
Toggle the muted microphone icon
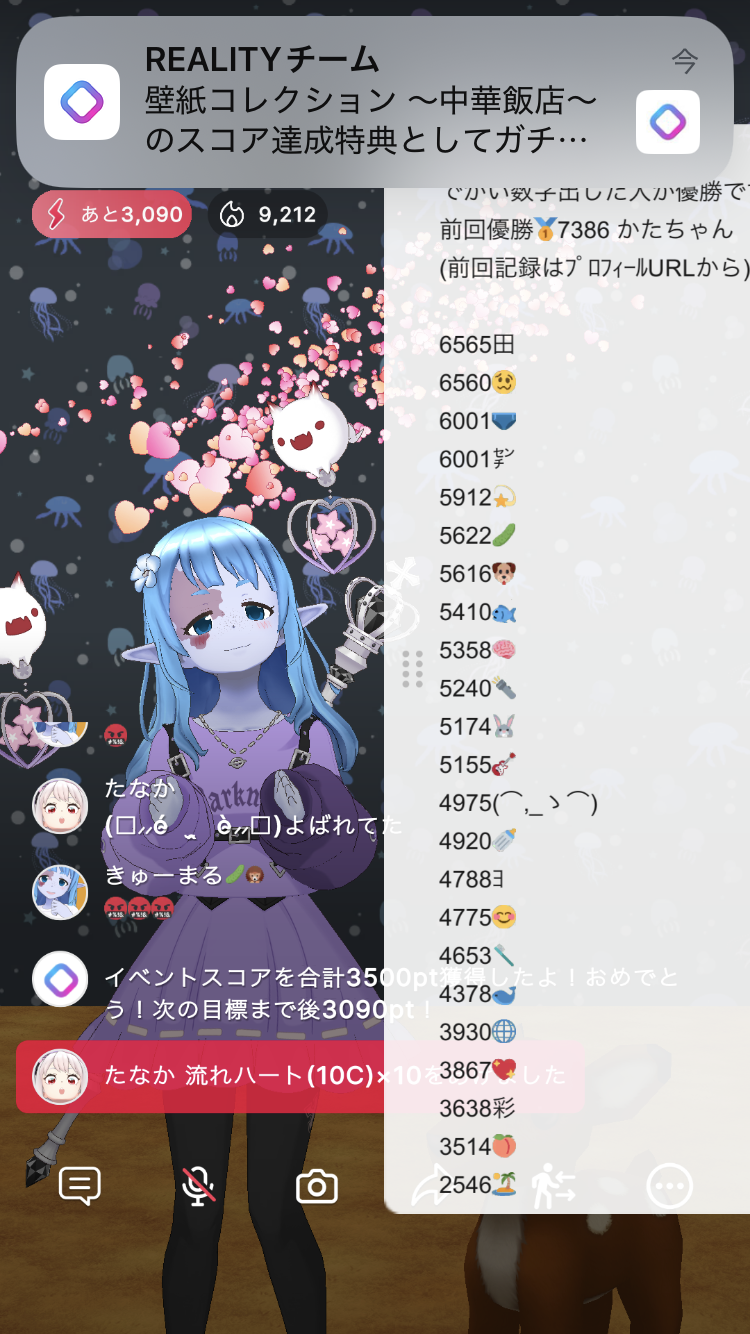(198, 1186)
